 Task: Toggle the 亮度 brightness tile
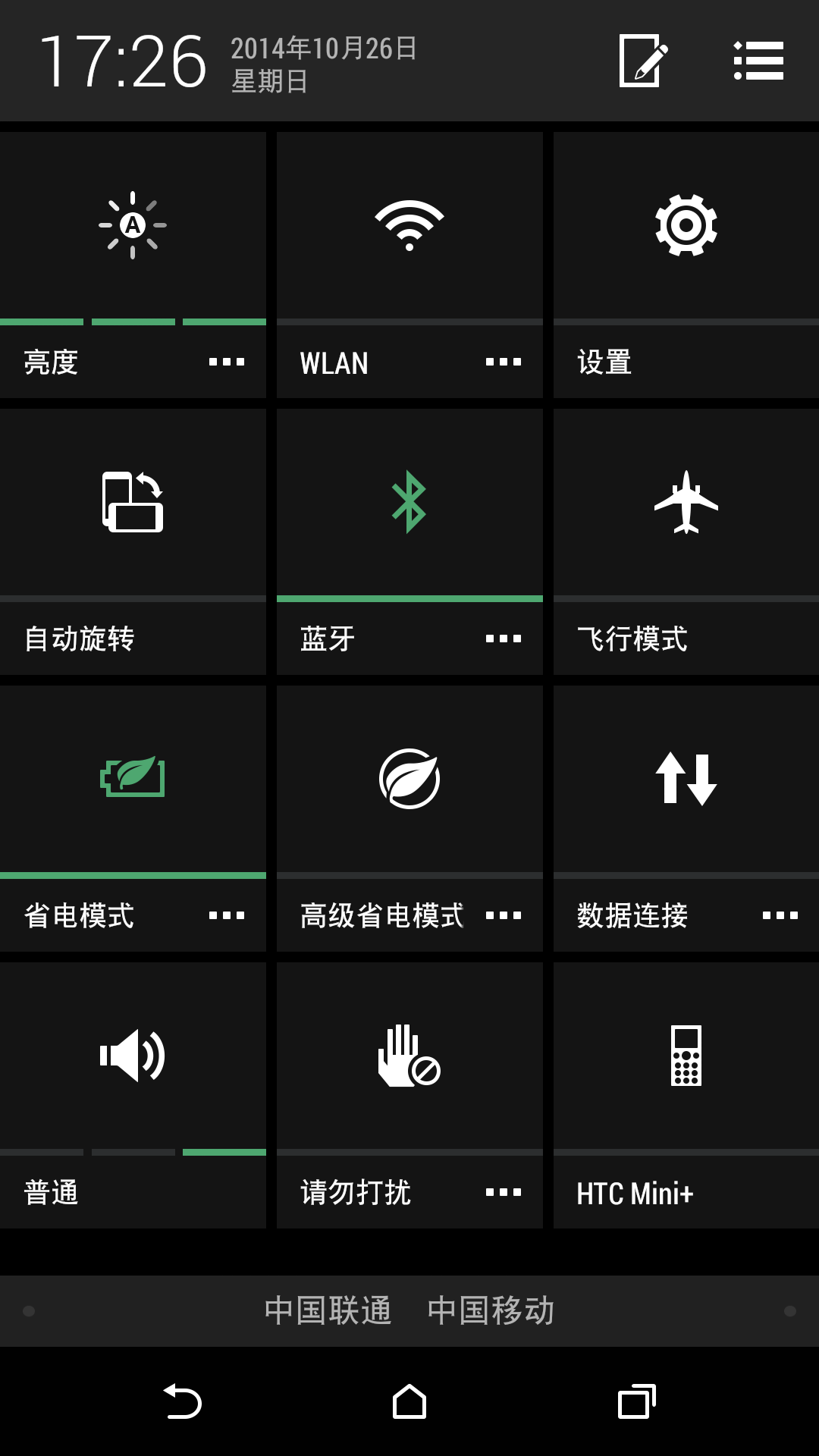pyautogui.click(x=133, y=225)
